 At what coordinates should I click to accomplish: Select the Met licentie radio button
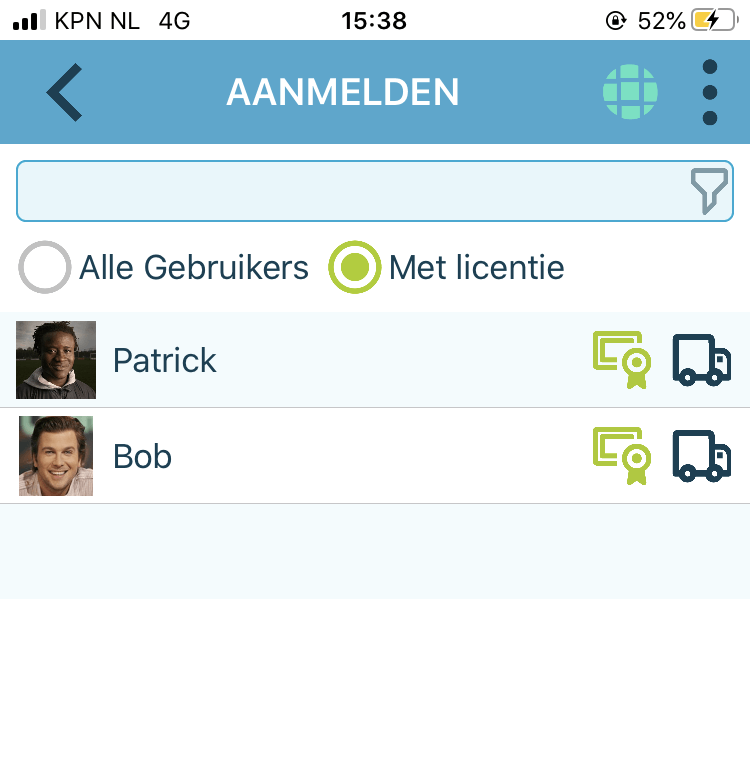(x=355, y=267)
